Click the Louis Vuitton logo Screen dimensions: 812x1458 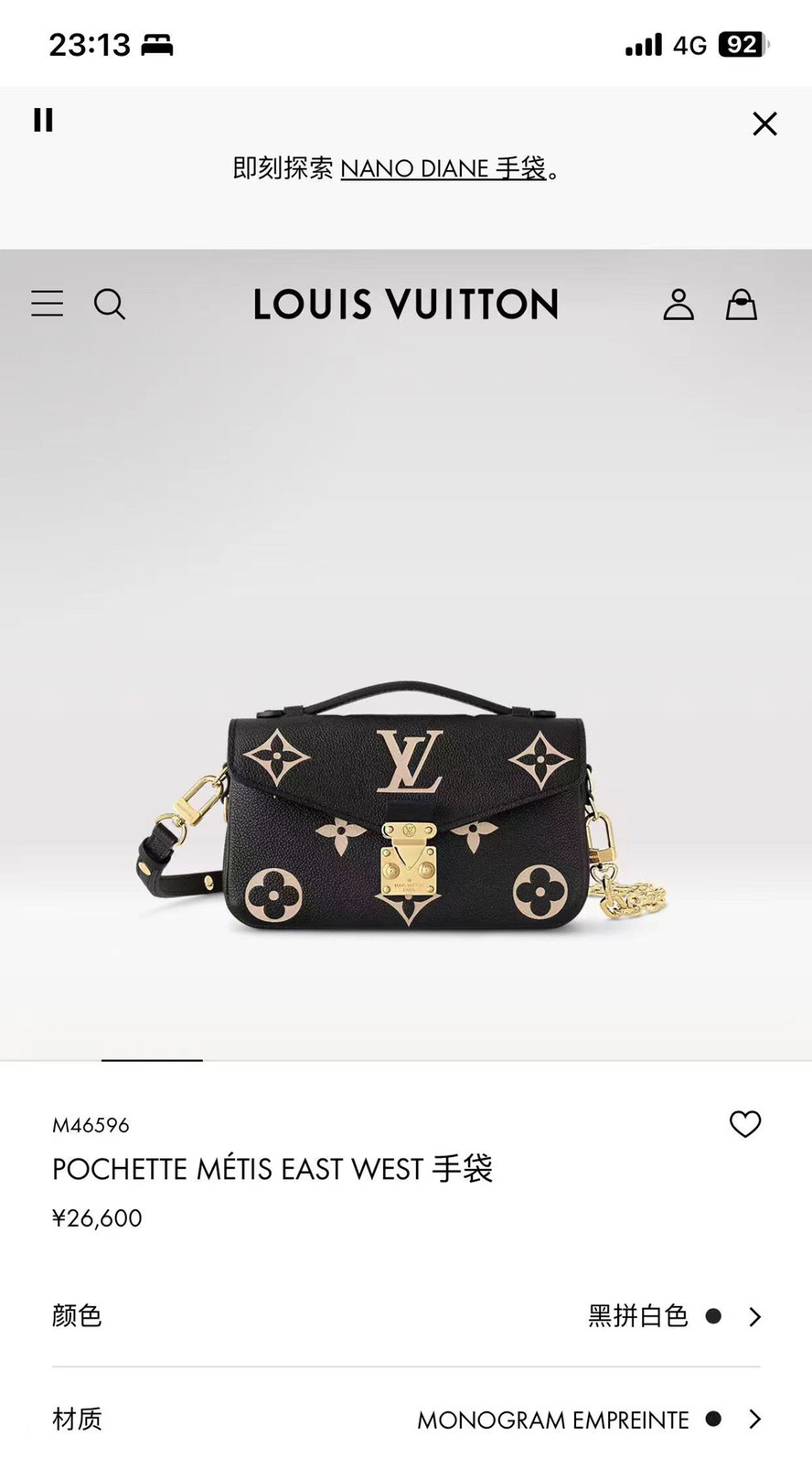405,305
